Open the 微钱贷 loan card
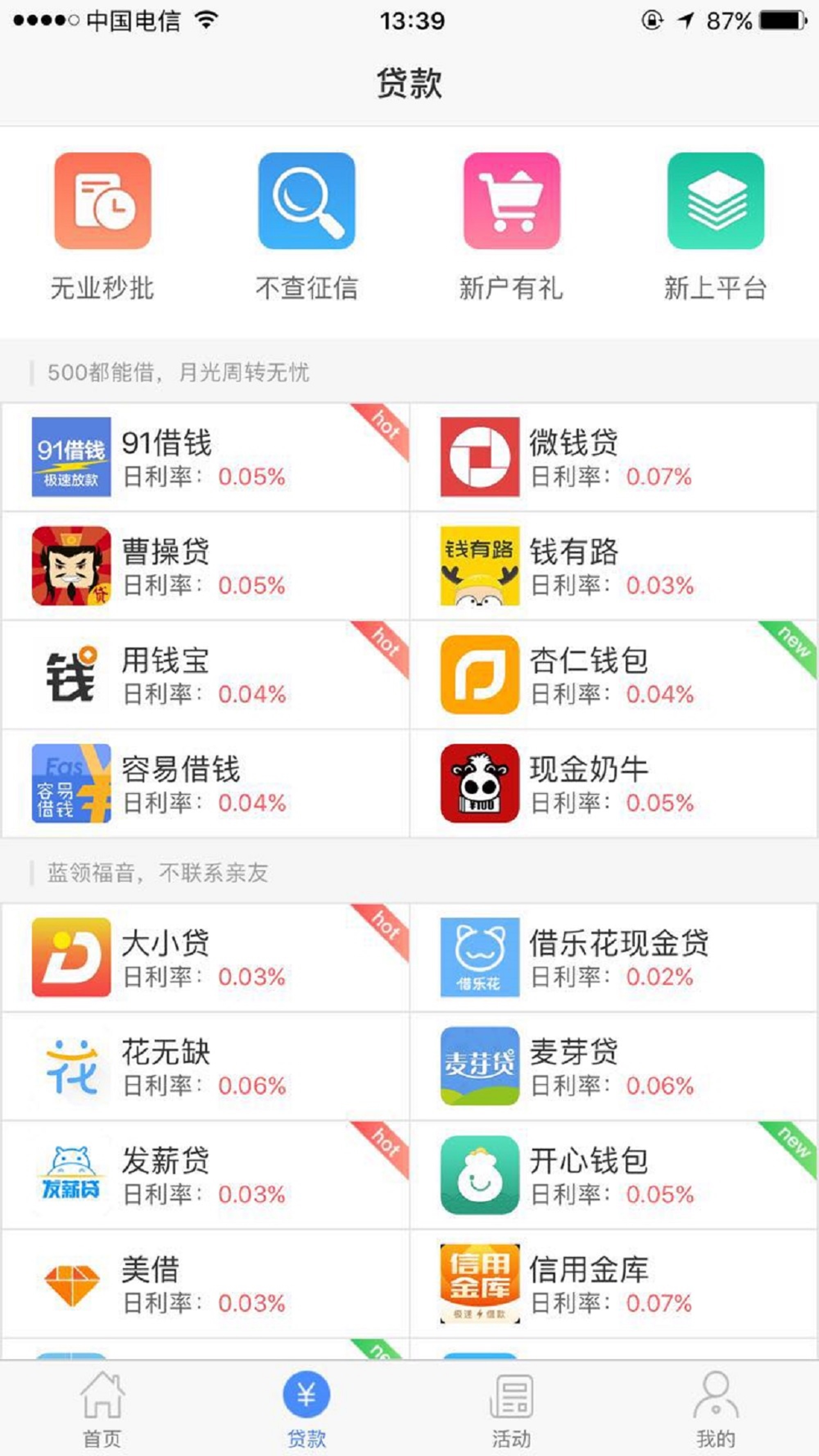The height and width of the screenshot is (1456, 819). coord(613,457)
